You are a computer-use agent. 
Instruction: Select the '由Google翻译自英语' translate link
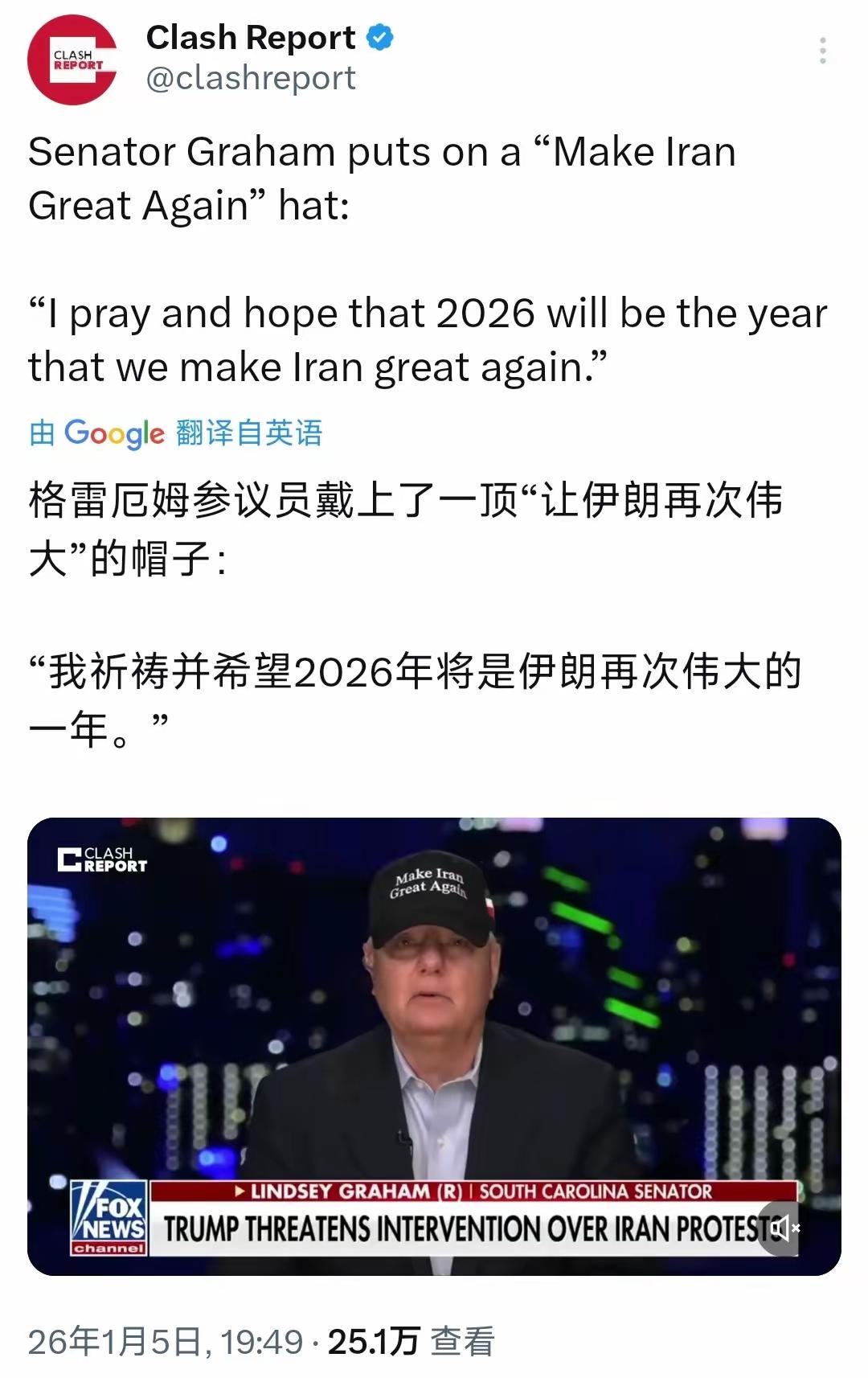[177, 433]
